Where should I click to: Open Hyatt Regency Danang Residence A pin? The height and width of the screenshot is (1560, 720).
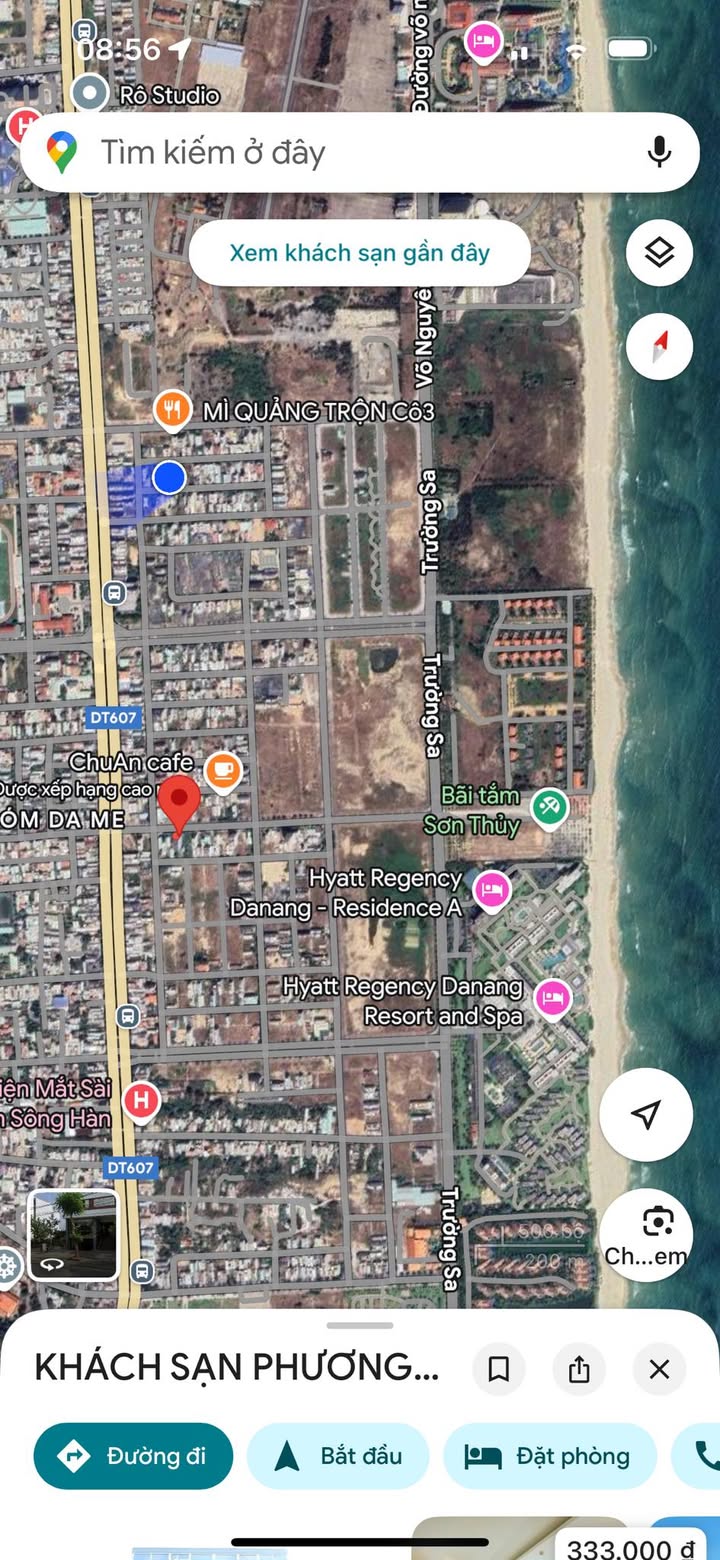point(491,888)
